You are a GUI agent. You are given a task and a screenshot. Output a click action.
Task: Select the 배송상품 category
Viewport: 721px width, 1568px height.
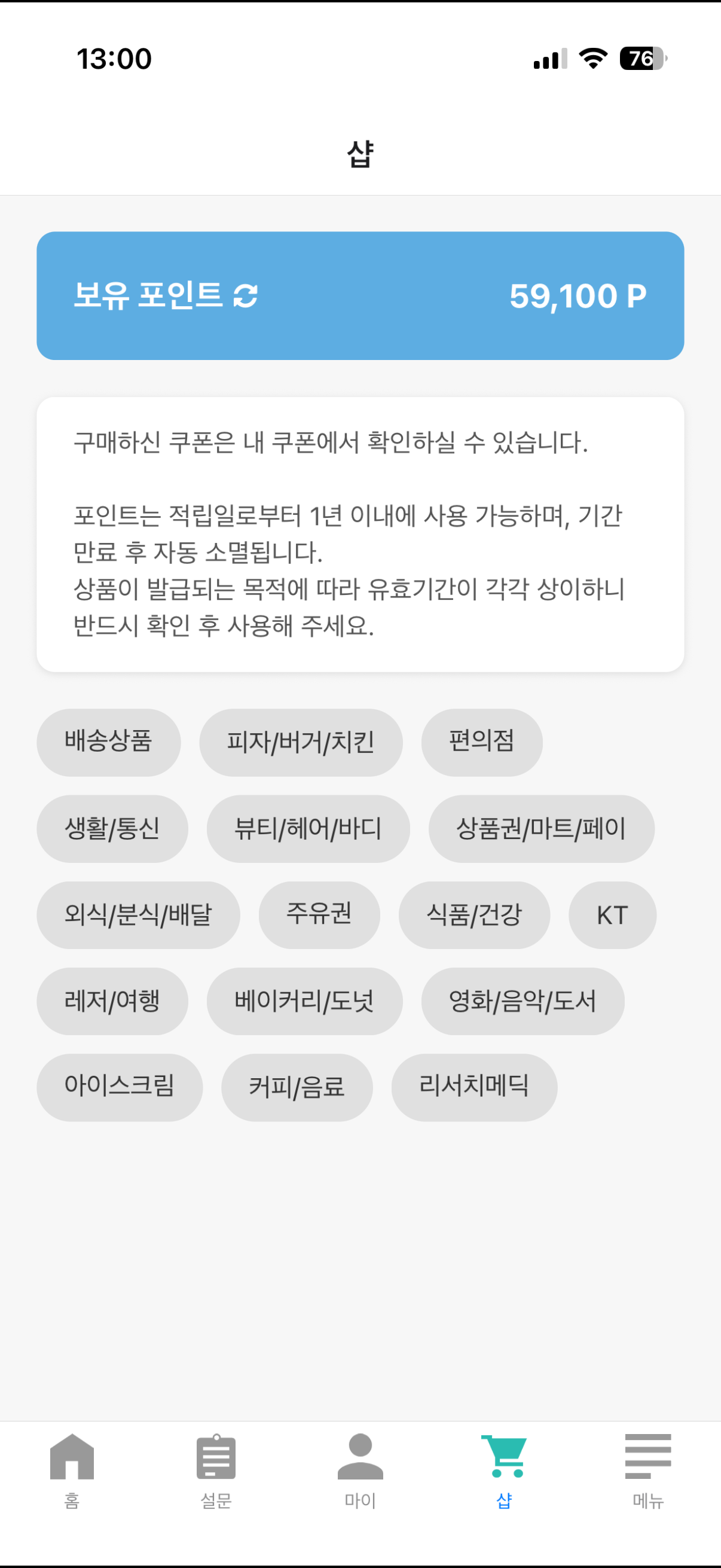point(108,742)
